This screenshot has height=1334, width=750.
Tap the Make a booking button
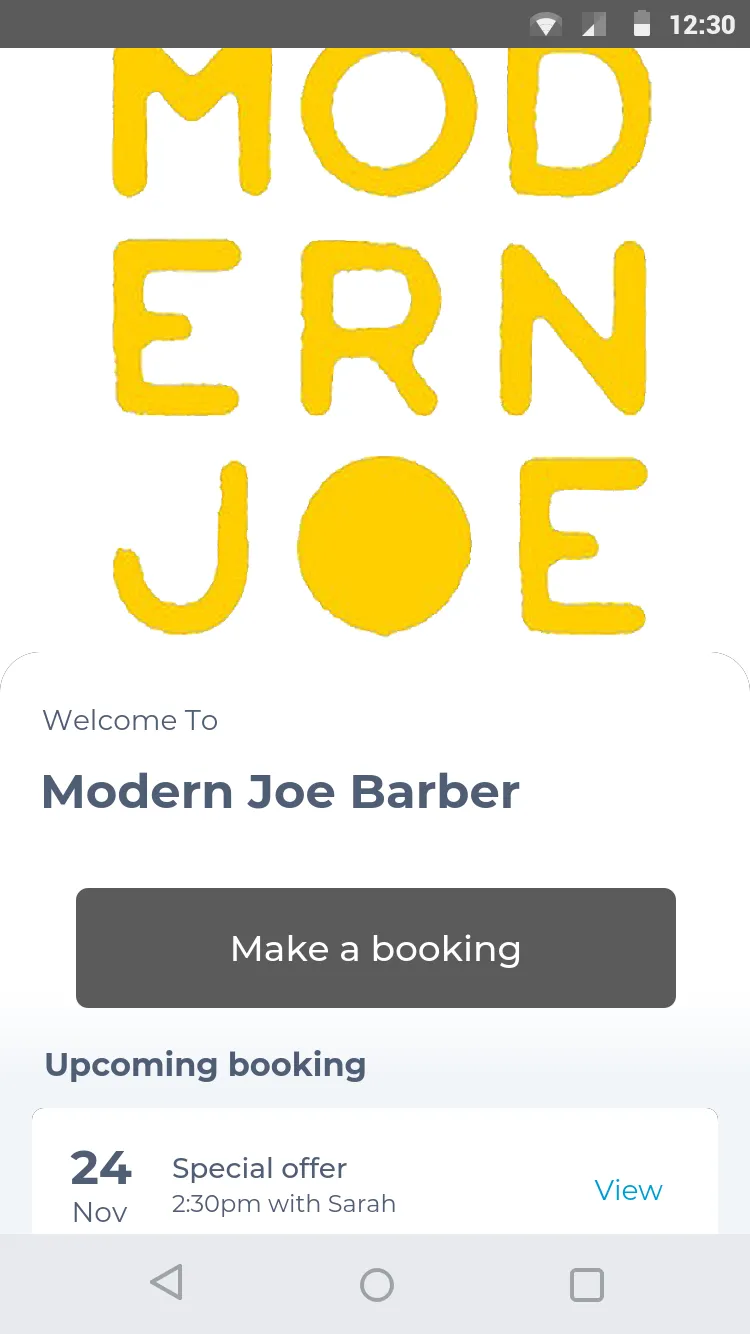coord(376,948)
